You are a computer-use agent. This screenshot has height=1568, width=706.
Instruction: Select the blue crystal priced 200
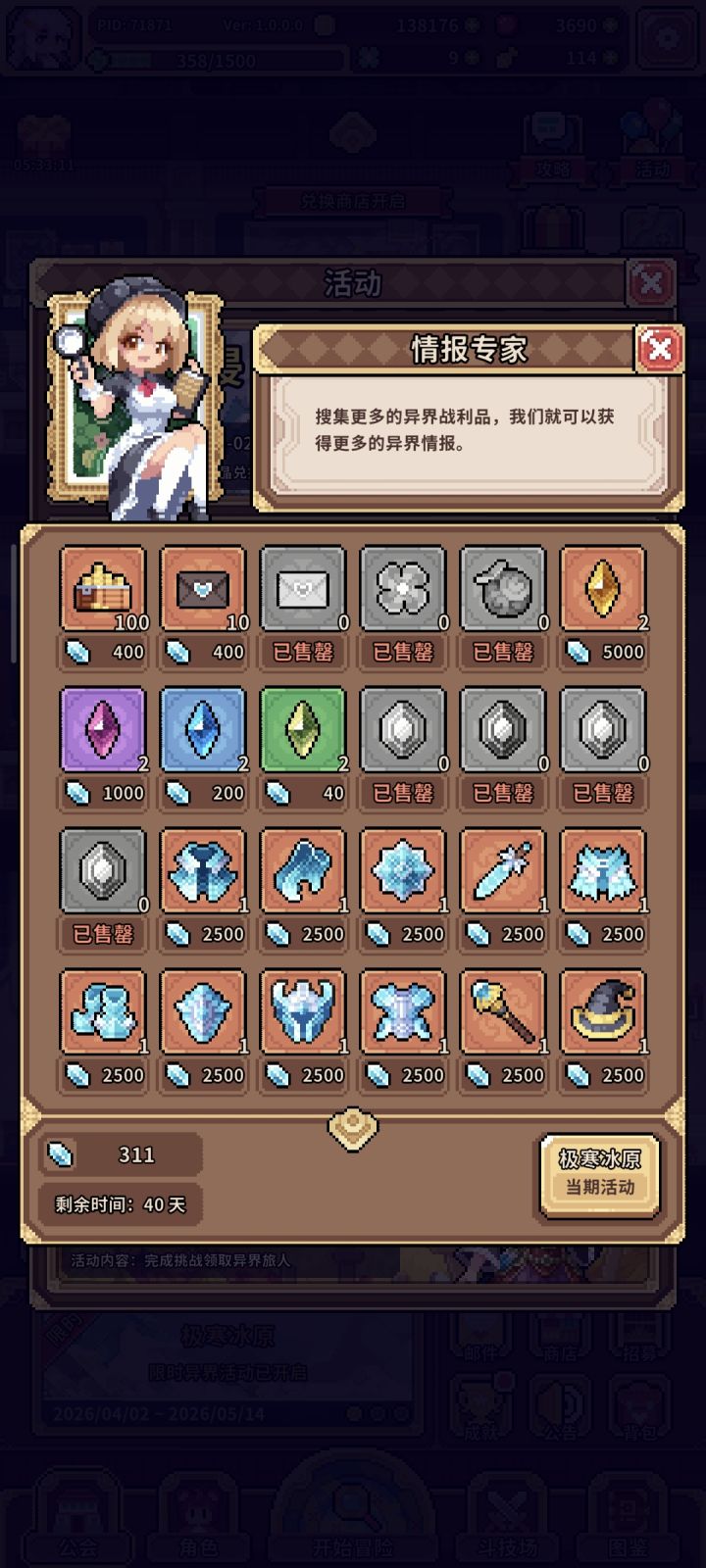(x=203, y=728)
